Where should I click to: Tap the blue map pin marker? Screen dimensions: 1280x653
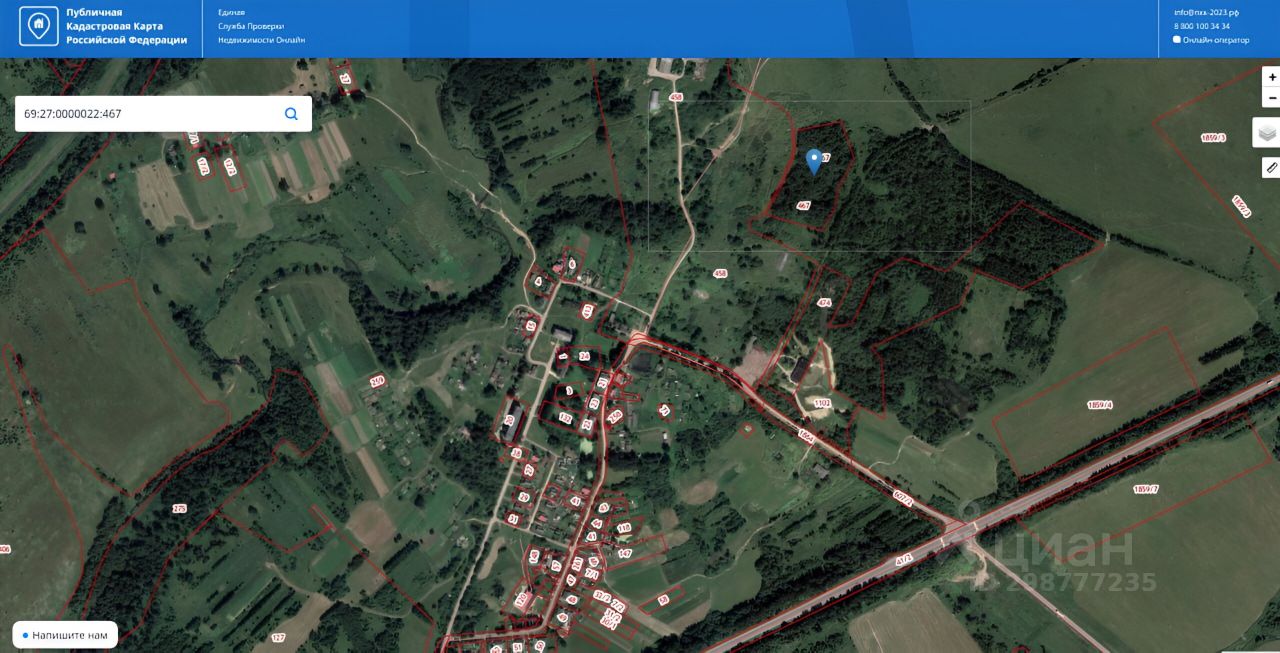(x=814, y=160)
